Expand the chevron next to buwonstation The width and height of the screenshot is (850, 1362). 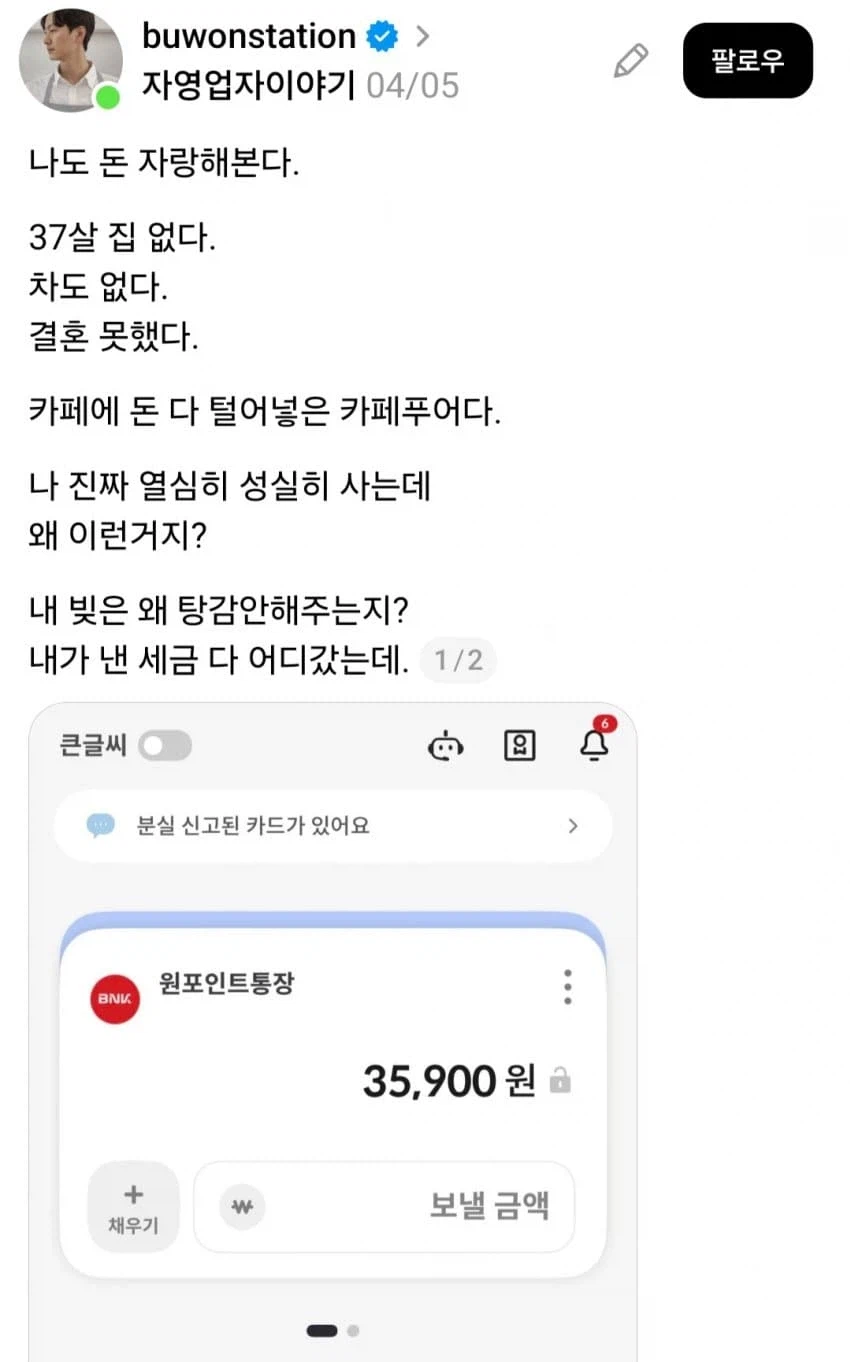pos(421,35)
